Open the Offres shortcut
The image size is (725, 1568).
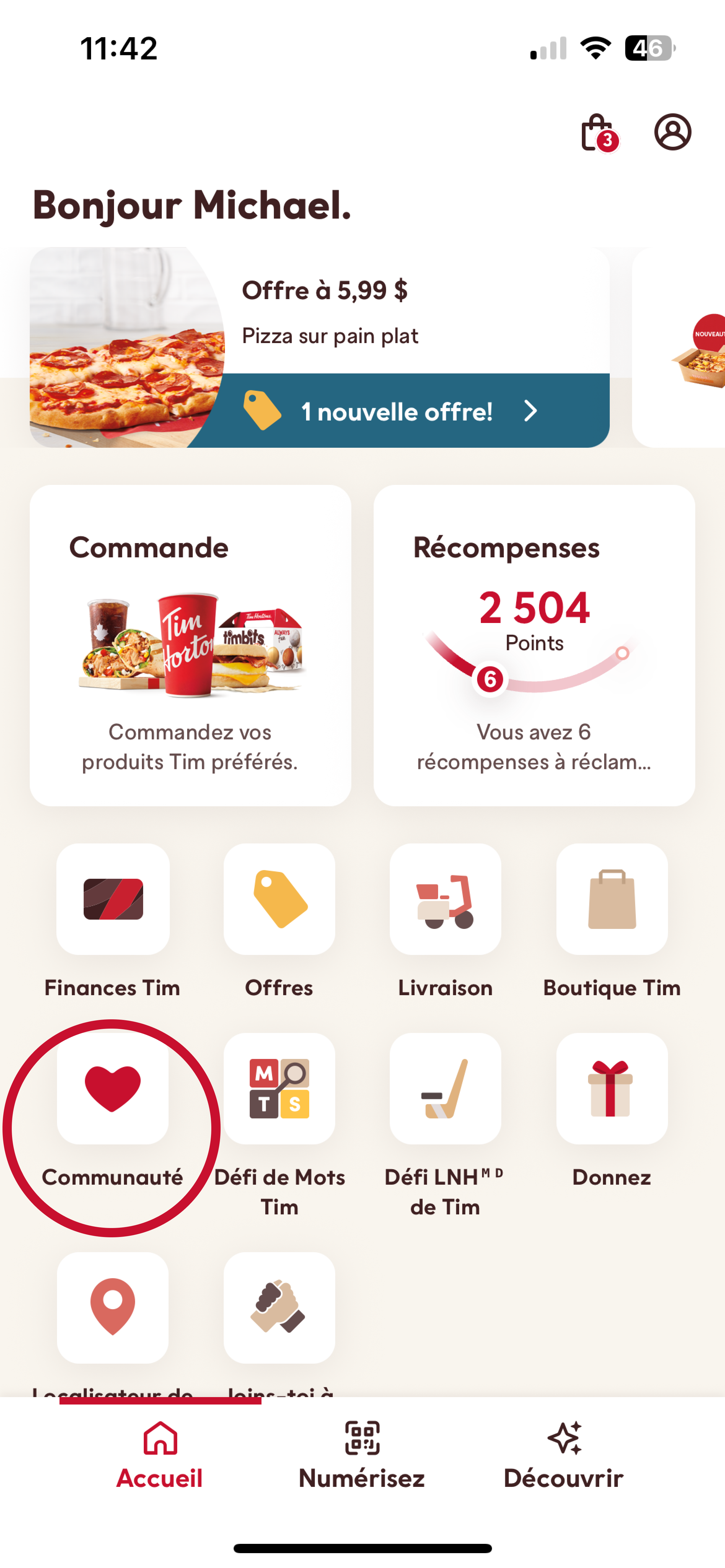point(279,899)
